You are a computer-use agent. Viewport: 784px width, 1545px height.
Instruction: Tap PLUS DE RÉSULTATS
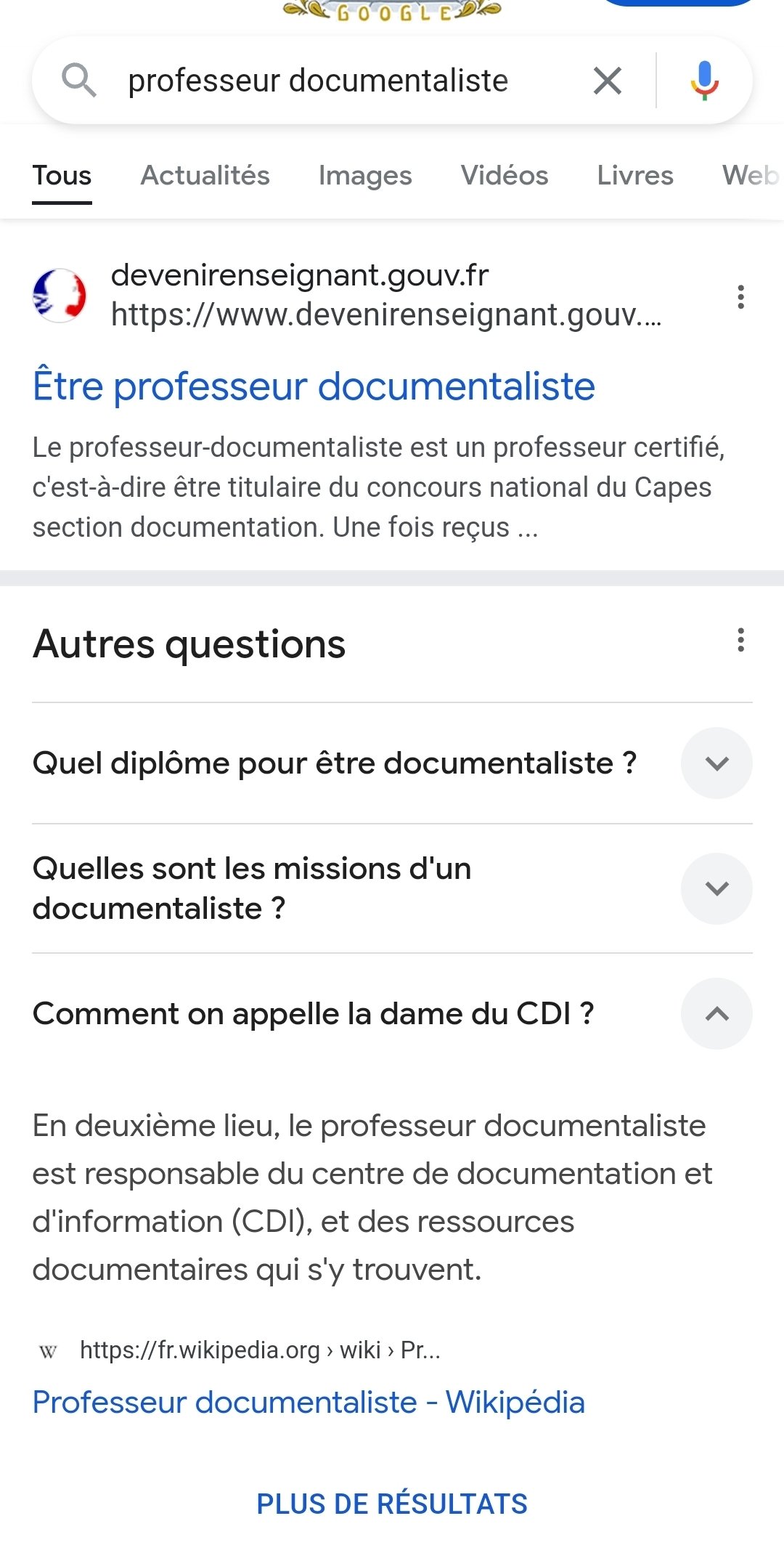tap(392, 1504)
